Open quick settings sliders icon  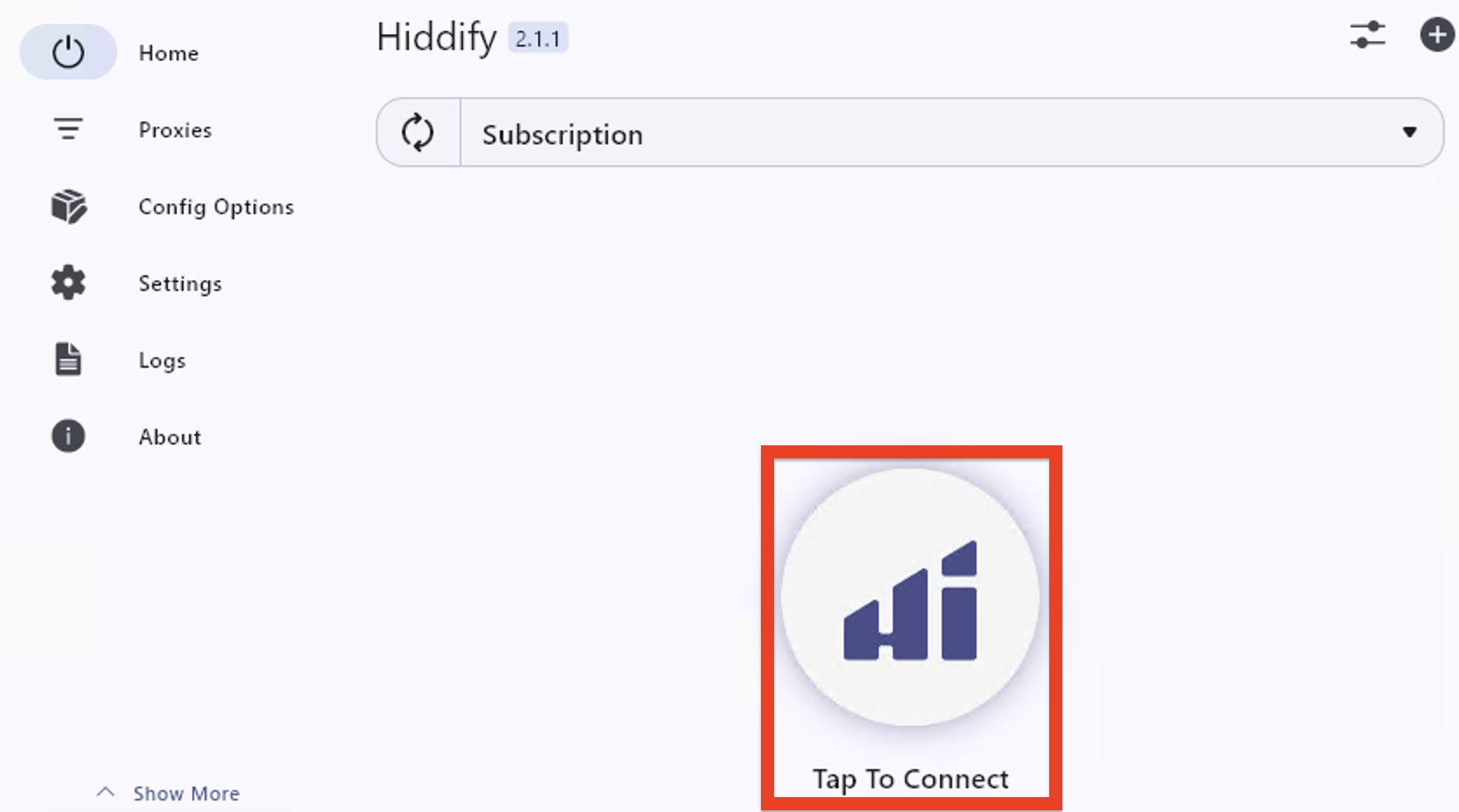click(1367, 35)
